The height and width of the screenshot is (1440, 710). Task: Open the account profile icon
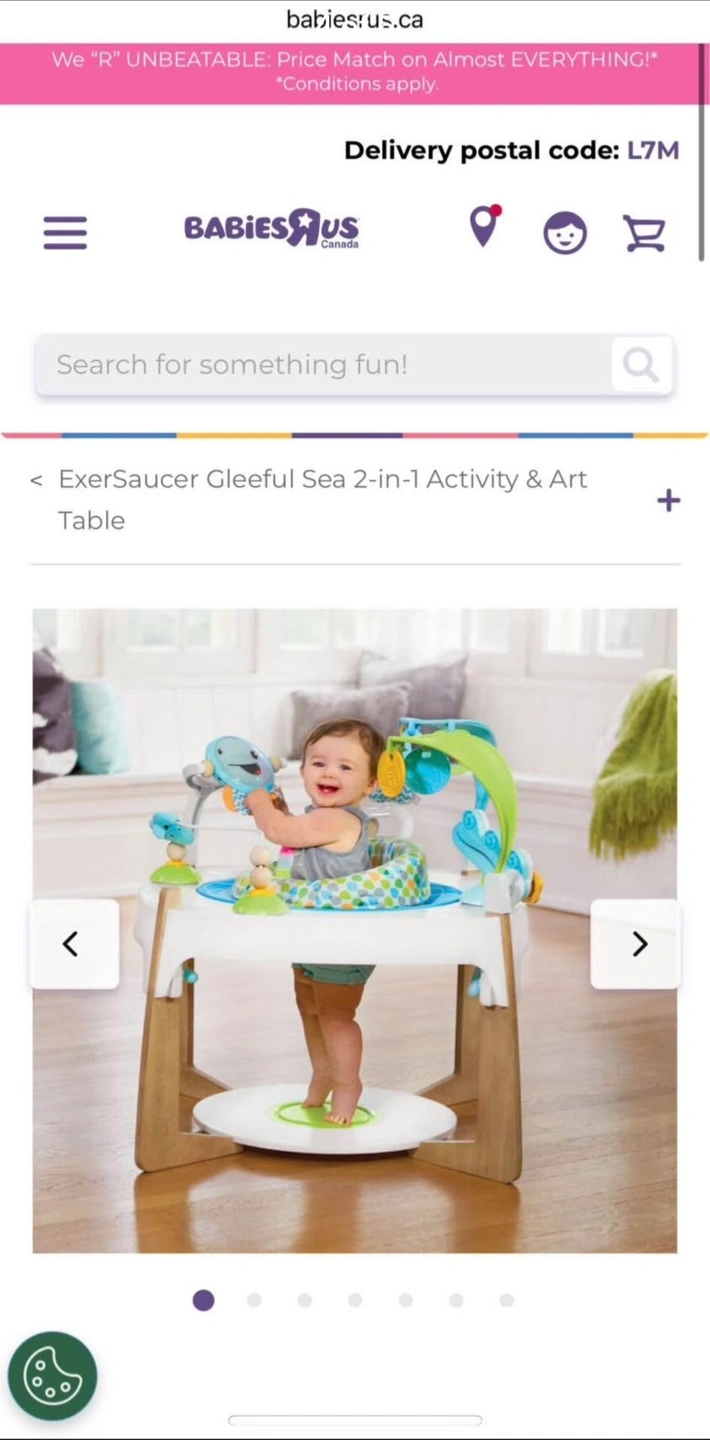tap(565, 233)
